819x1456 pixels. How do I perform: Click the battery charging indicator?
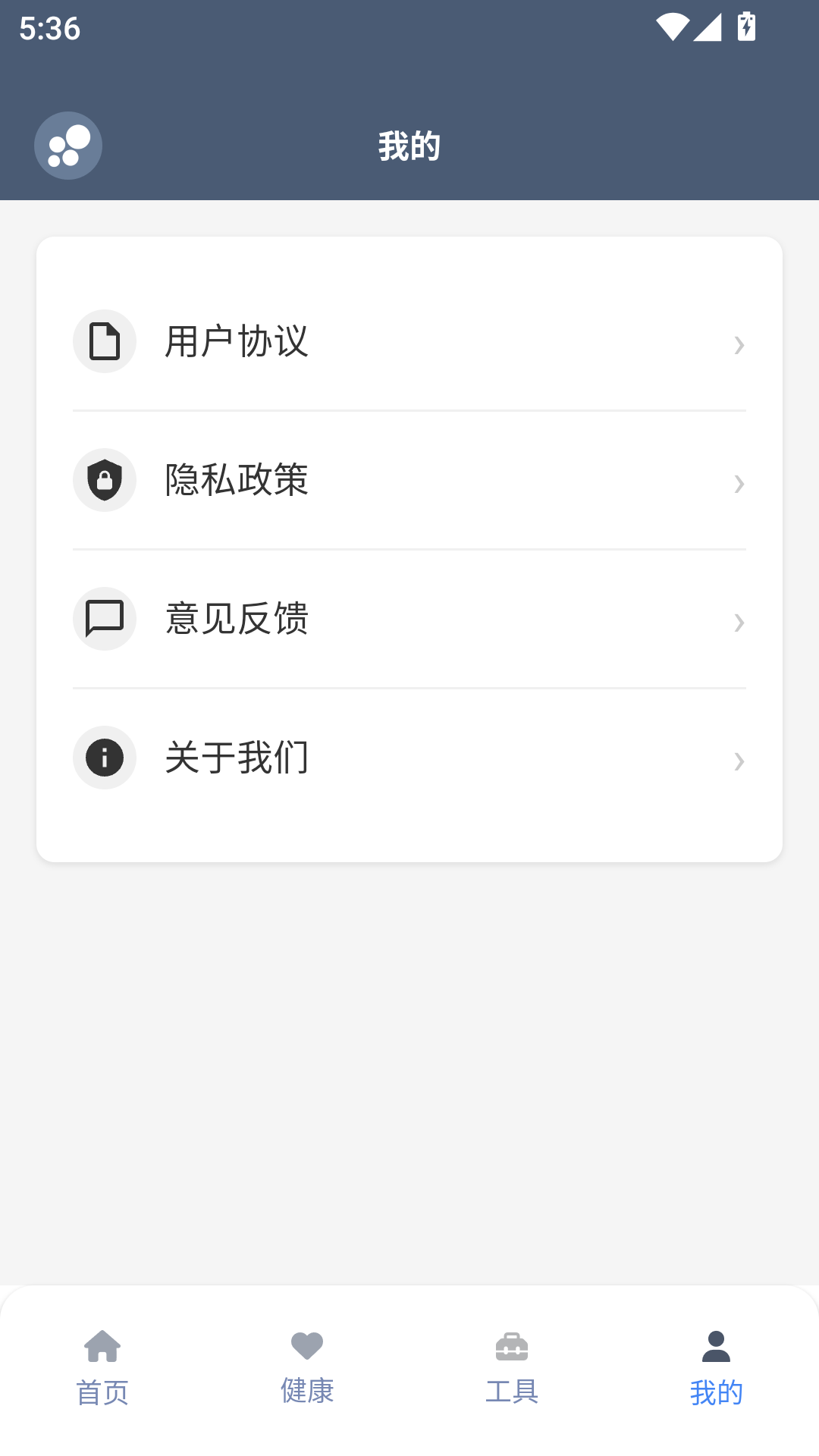click(x=746, y=29)
